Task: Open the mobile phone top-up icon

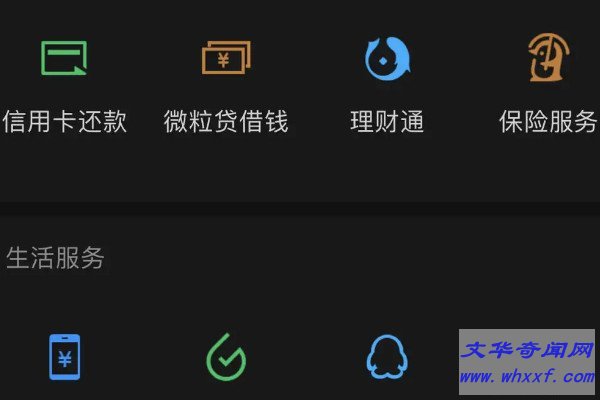Action: (65, 356)
